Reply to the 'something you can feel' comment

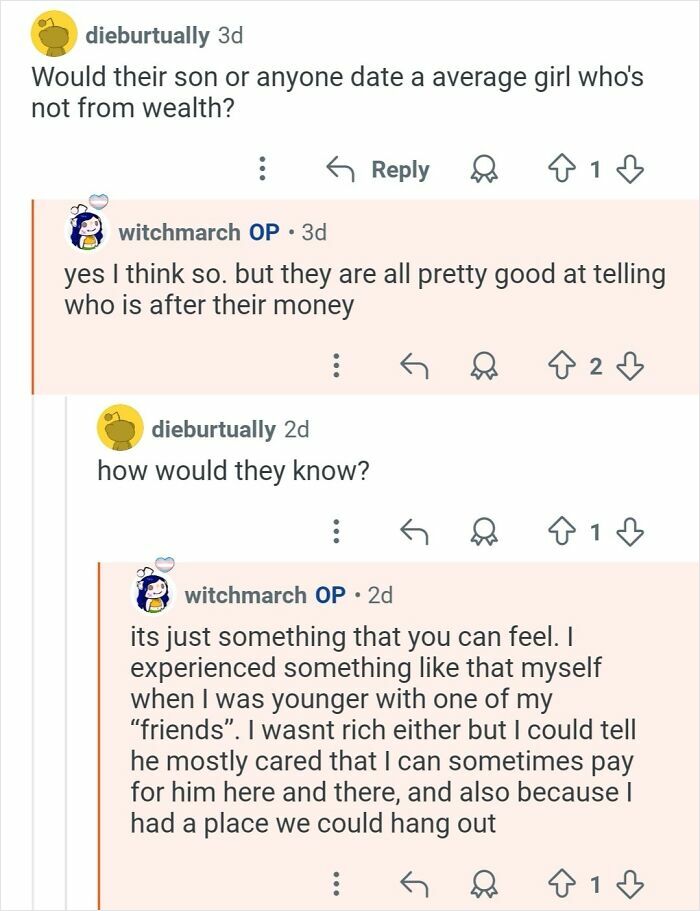click(412, 883)
